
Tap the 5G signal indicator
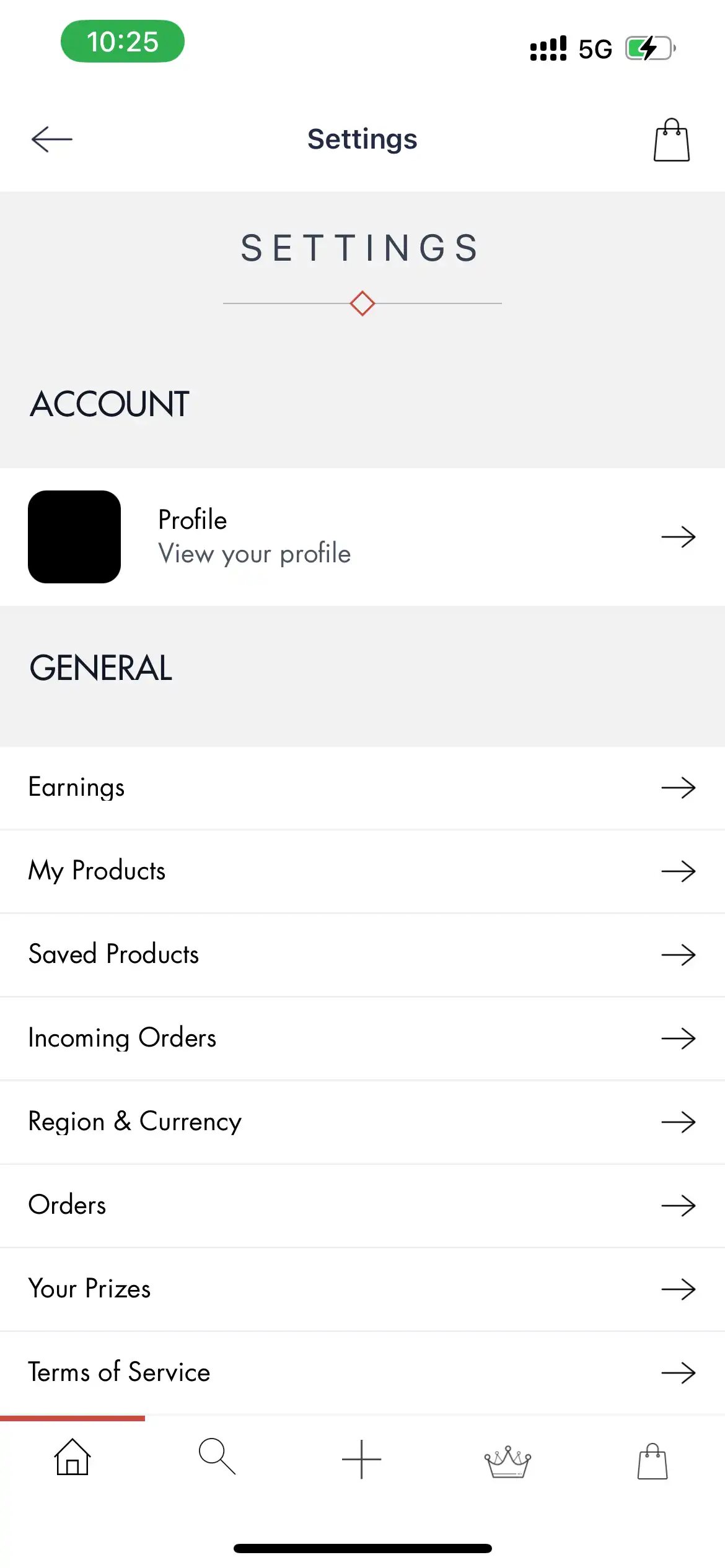pos(594,48)
